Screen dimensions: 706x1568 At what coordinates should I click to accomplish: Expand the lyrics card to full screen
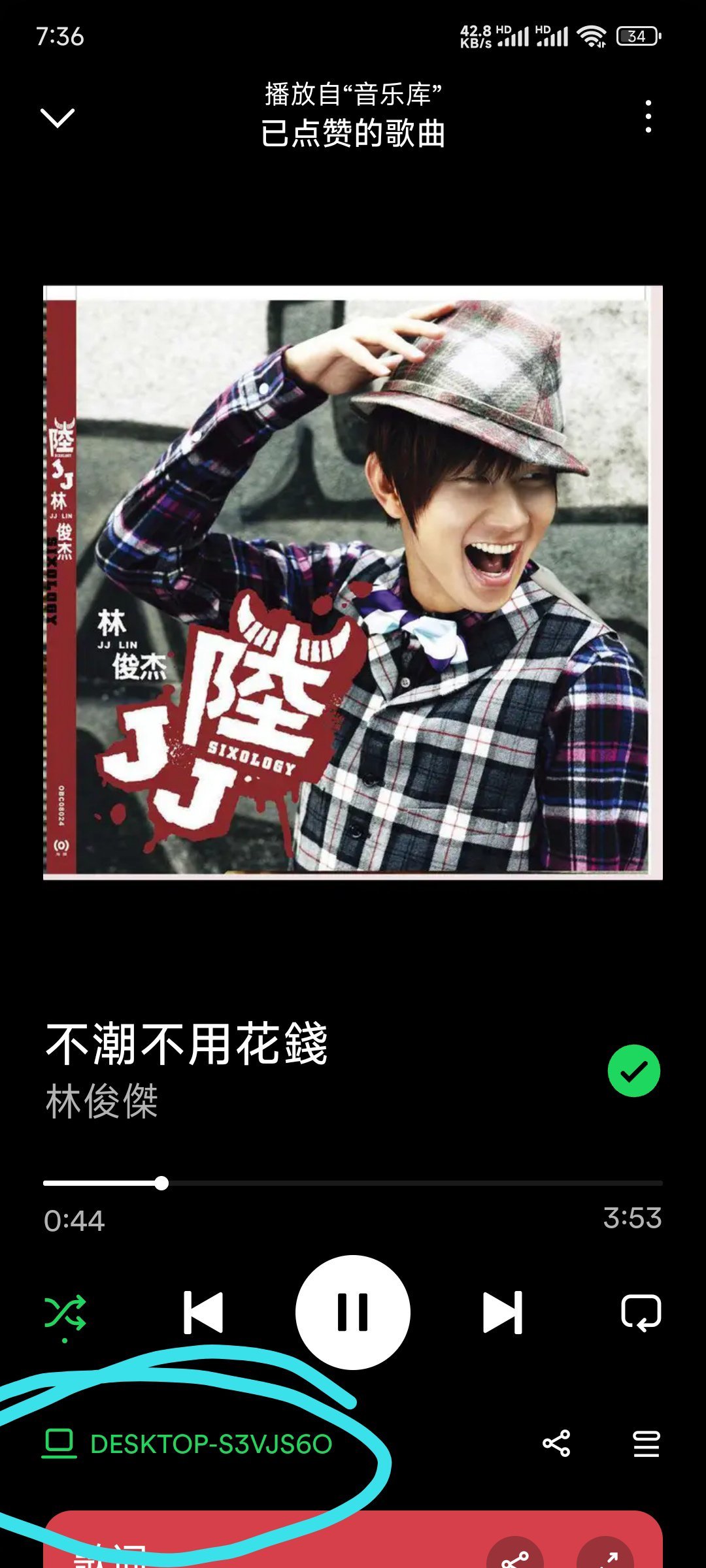click(x=606, y=1558)
